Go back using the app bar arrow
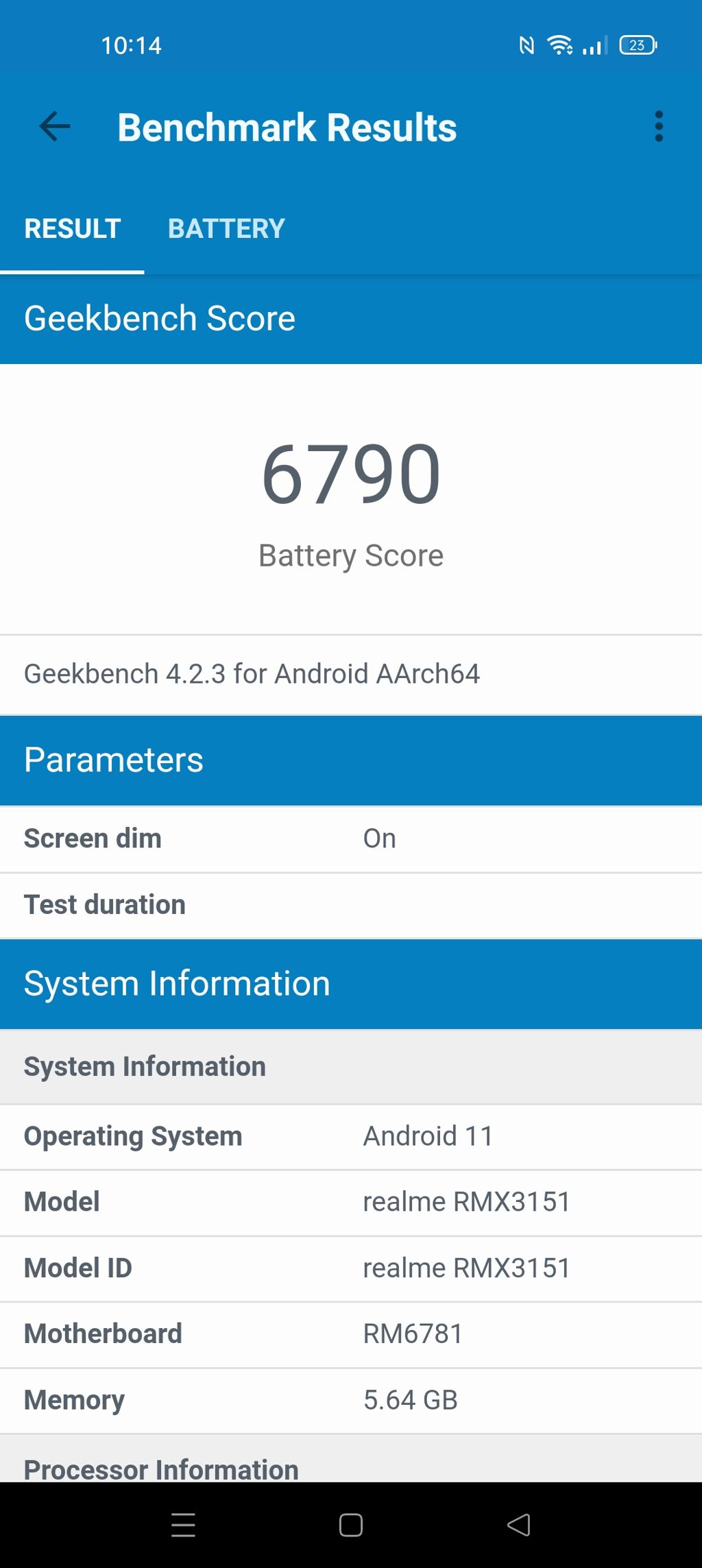702x1568 pixels. pos(55,127)
